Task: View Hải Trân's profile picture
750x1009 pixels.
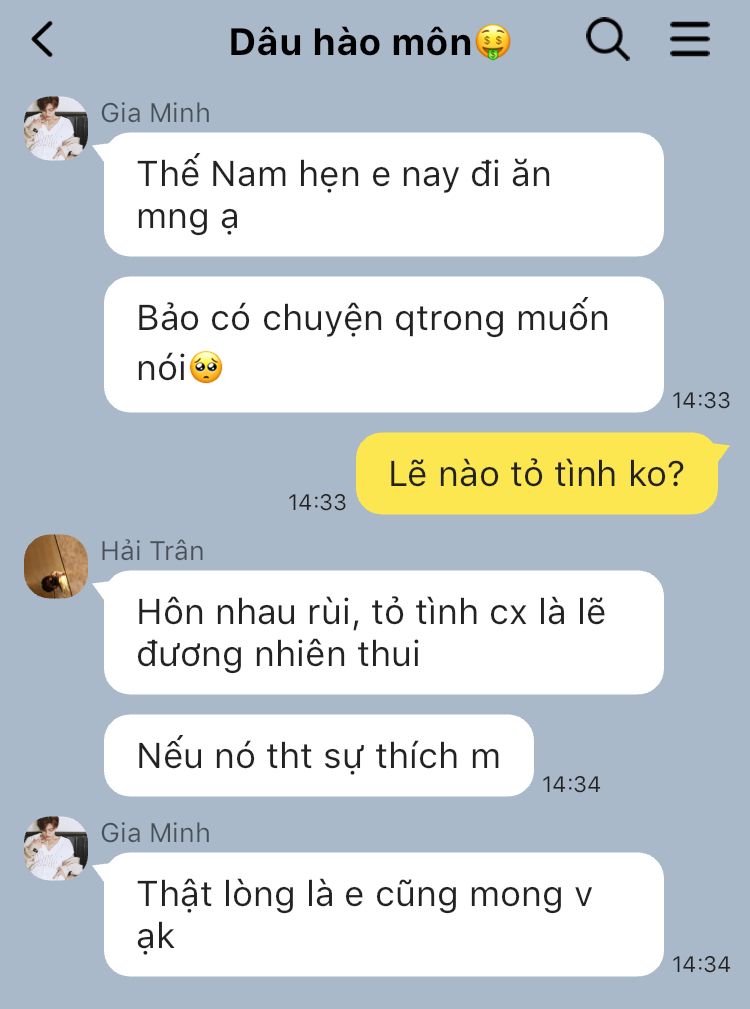Action: [x=56, y=566]
